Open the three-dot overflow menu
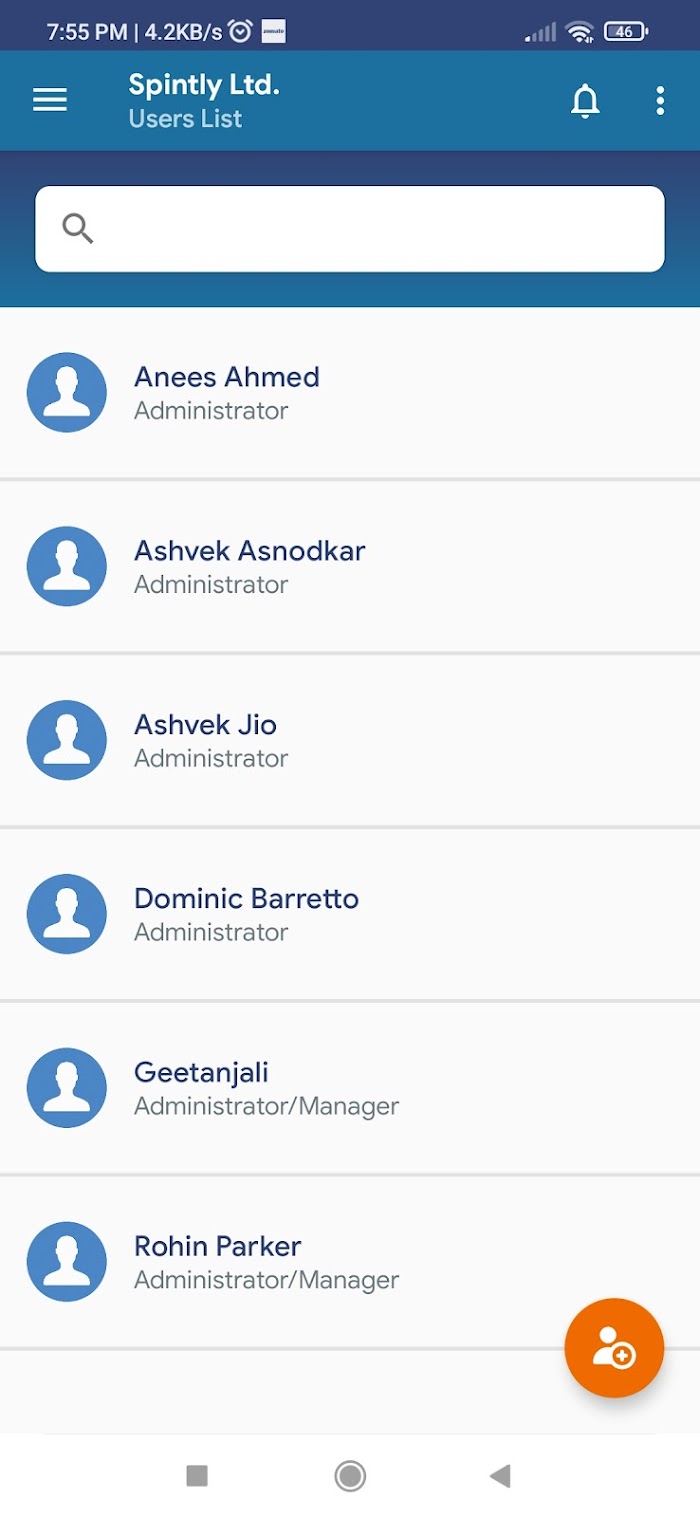The width and height of the screenshot is (700, 1518). 660,101
